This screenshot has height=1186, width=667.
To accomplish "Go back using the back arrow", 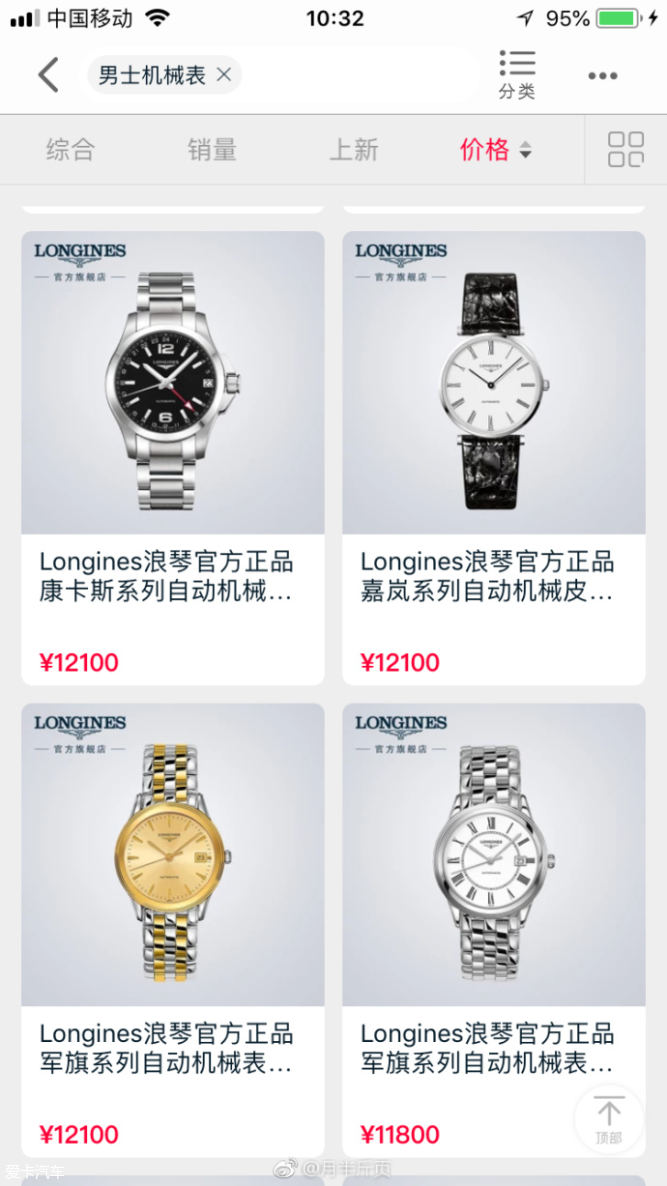I will coord(48,75).
